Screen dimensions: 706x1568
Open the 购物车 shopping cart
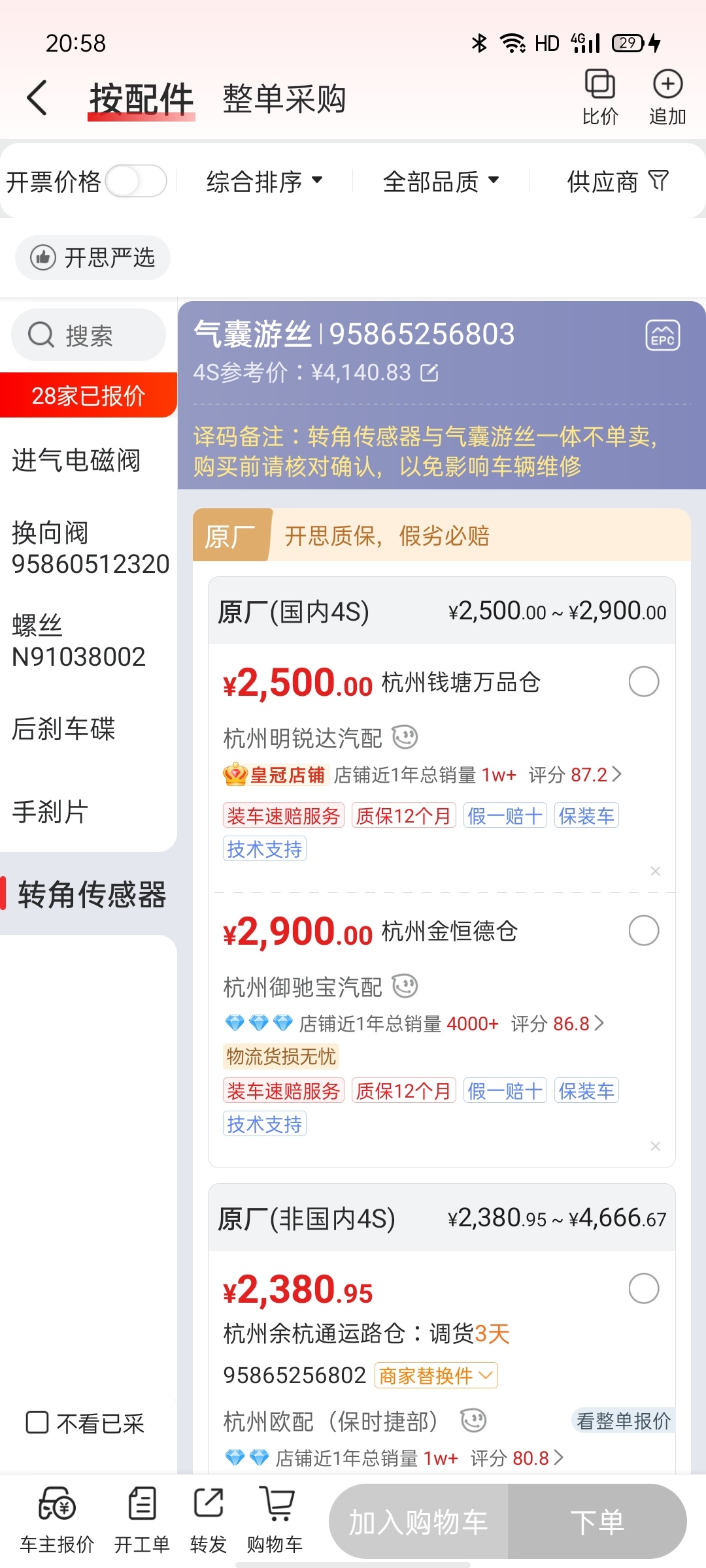coord(275,1520)
